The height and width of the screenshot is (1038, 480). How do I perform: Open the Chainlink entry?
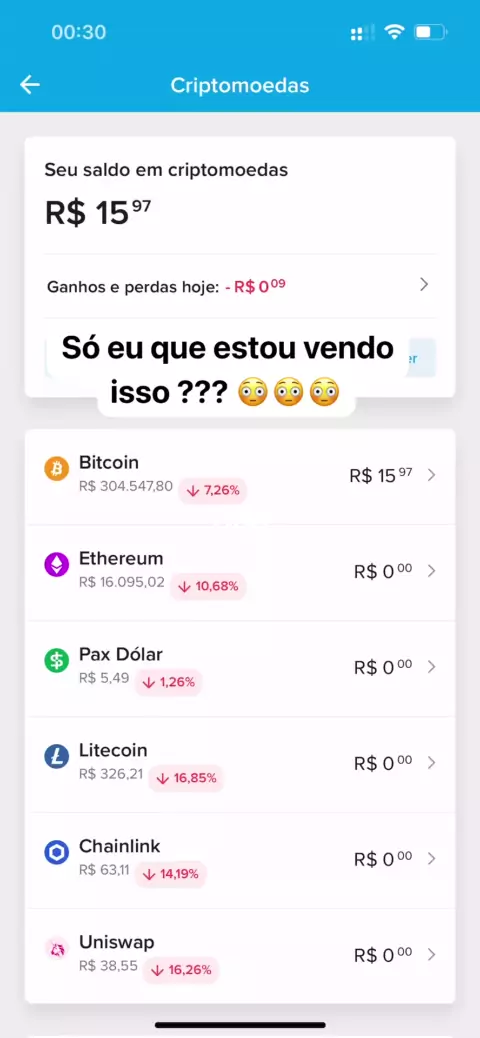240,861
